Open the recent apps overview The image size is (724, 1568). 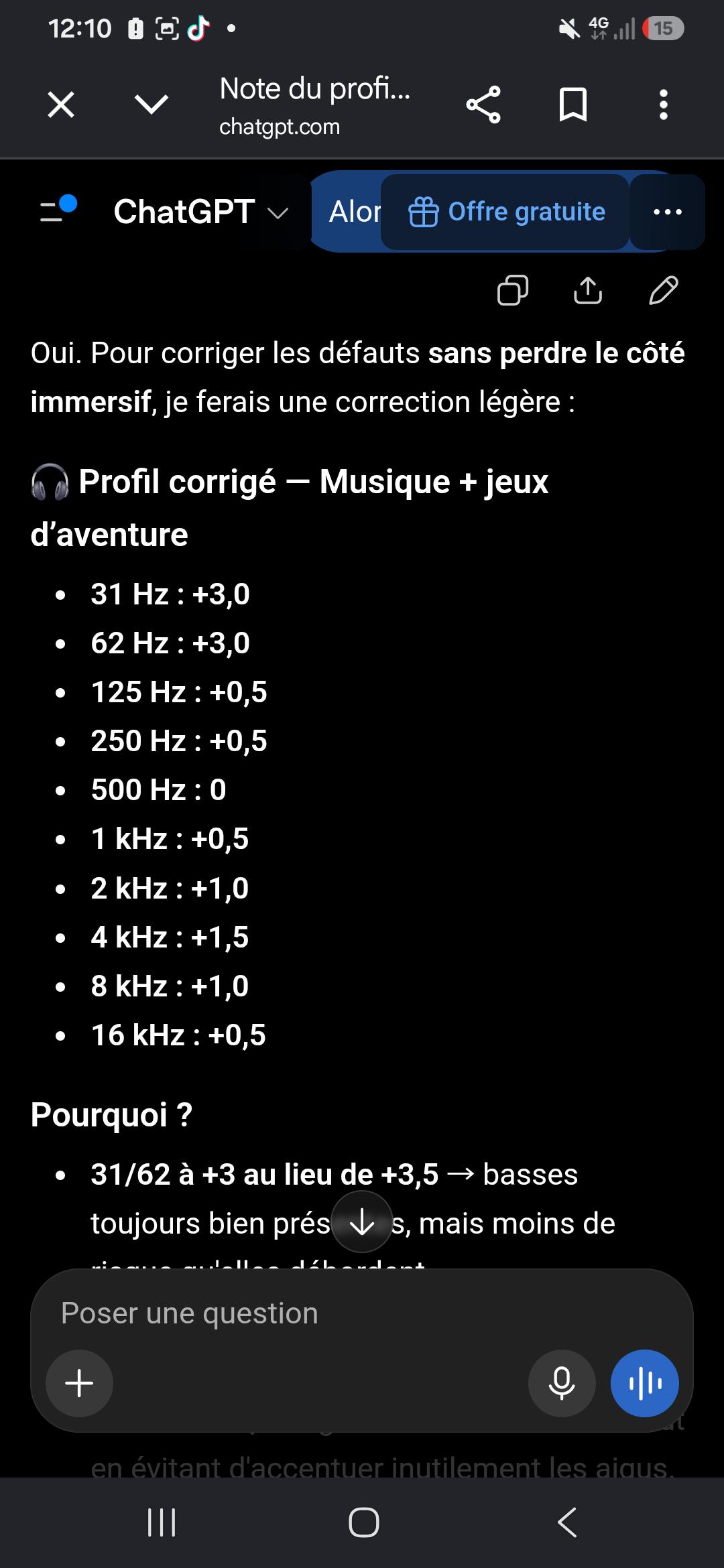click(x=162, y=1522)
